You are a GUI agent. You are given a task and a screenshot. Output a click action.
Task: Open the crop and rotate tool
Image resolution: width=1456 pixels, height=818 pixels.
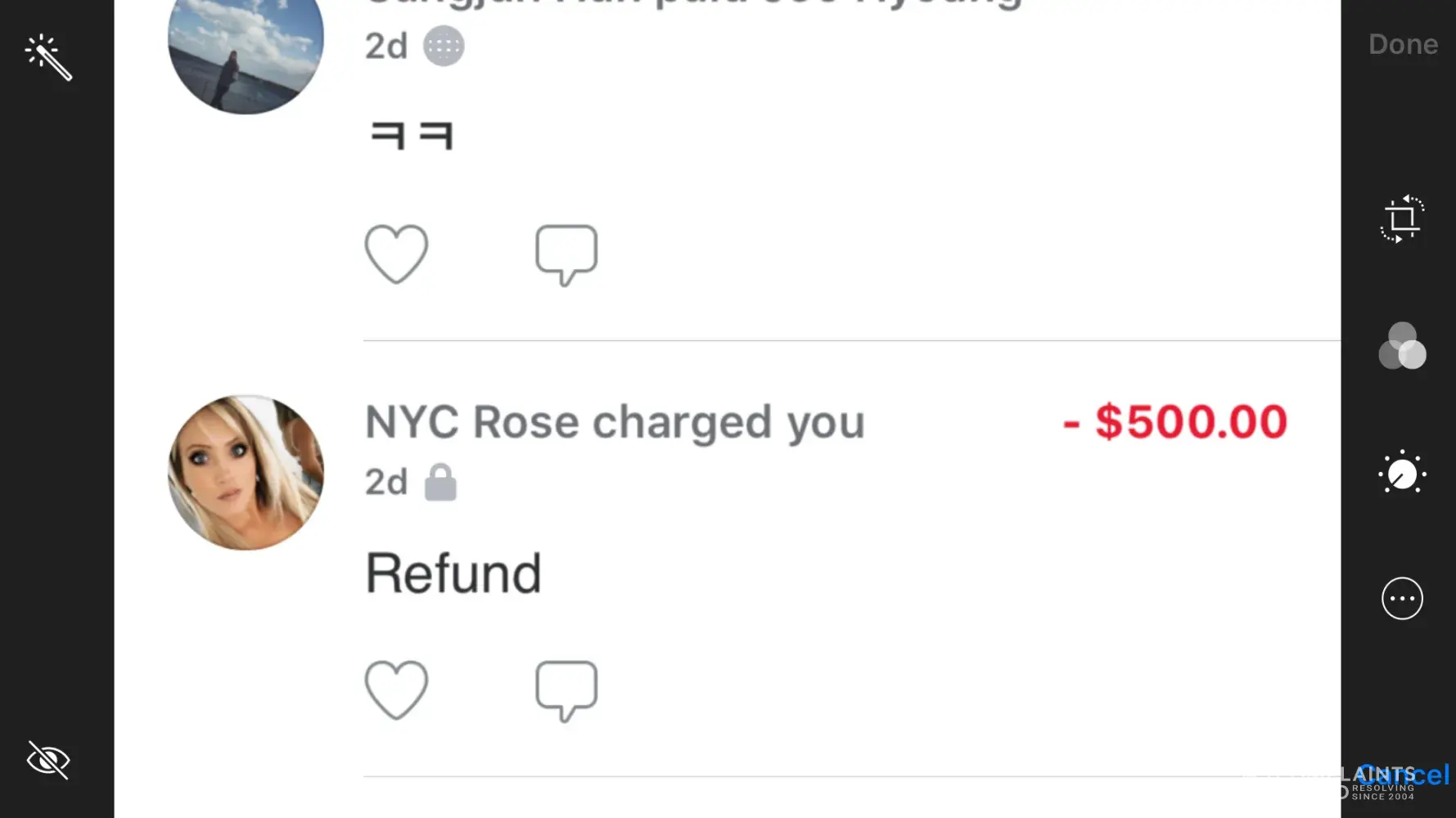[x=1402, y=219]
